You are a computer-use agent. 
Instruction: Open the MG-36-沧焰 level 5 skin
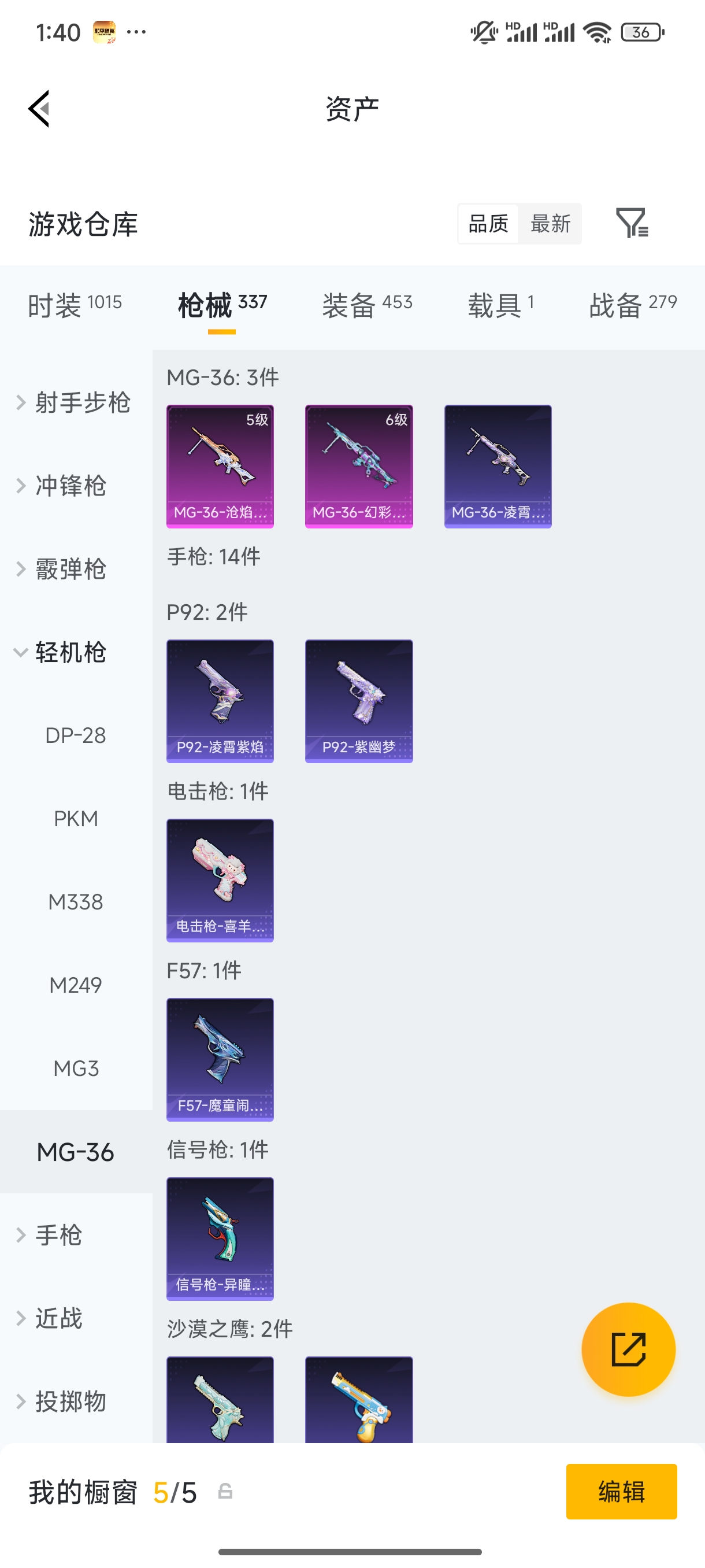pos(220,466)
